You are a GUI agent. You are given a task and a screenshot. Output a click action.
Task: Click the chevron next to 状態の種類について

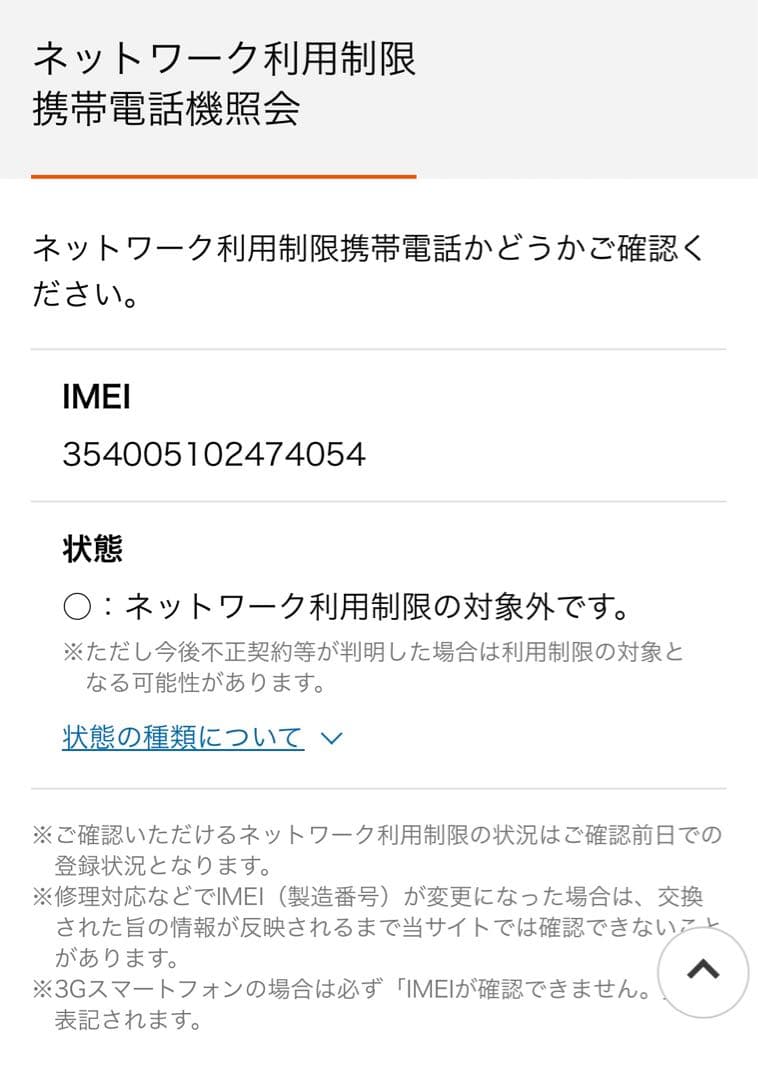click(x=330, y=737)
